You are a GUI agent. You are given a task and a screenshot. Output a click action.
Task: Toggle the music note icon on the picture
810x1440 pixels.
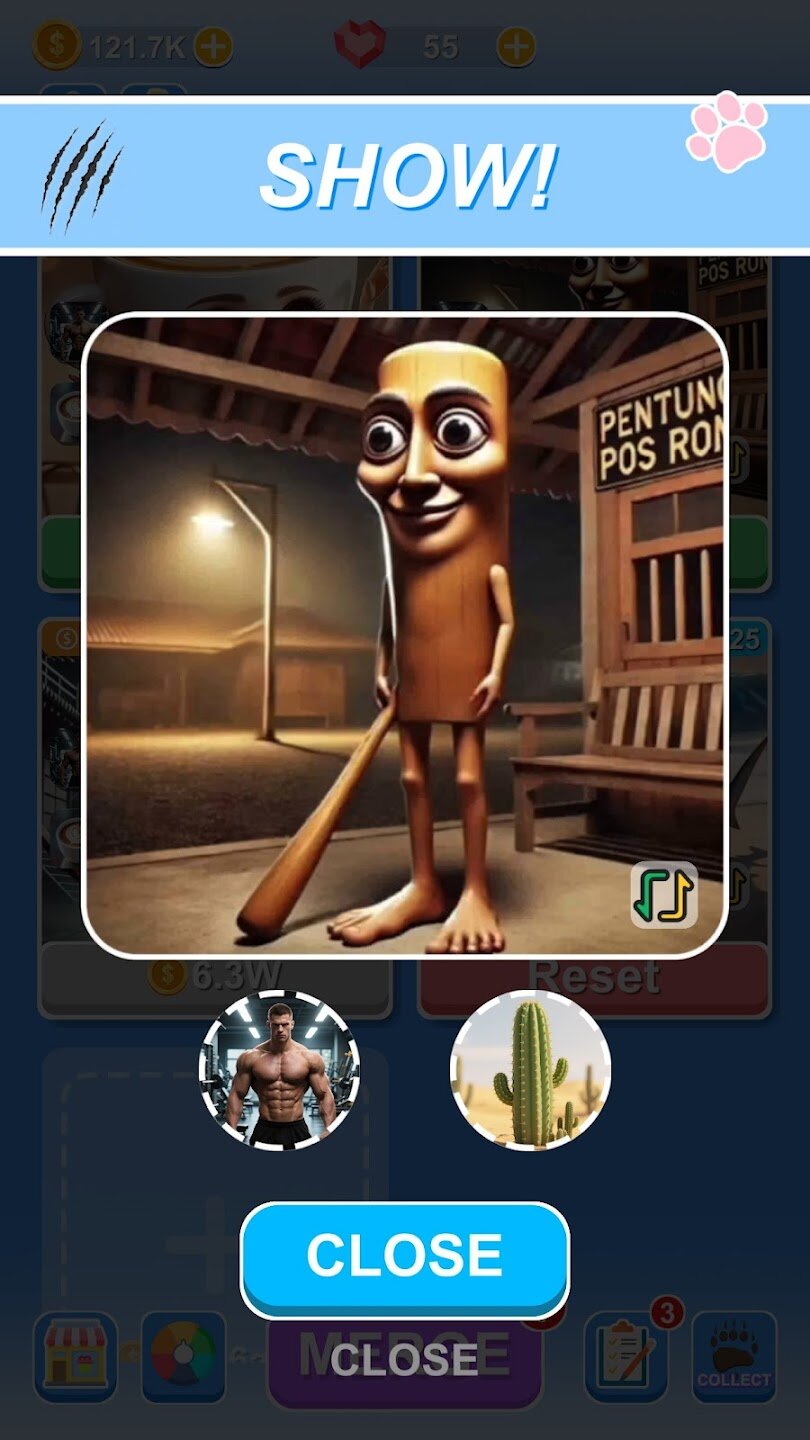pyautogui.click(x=664, y=894)
